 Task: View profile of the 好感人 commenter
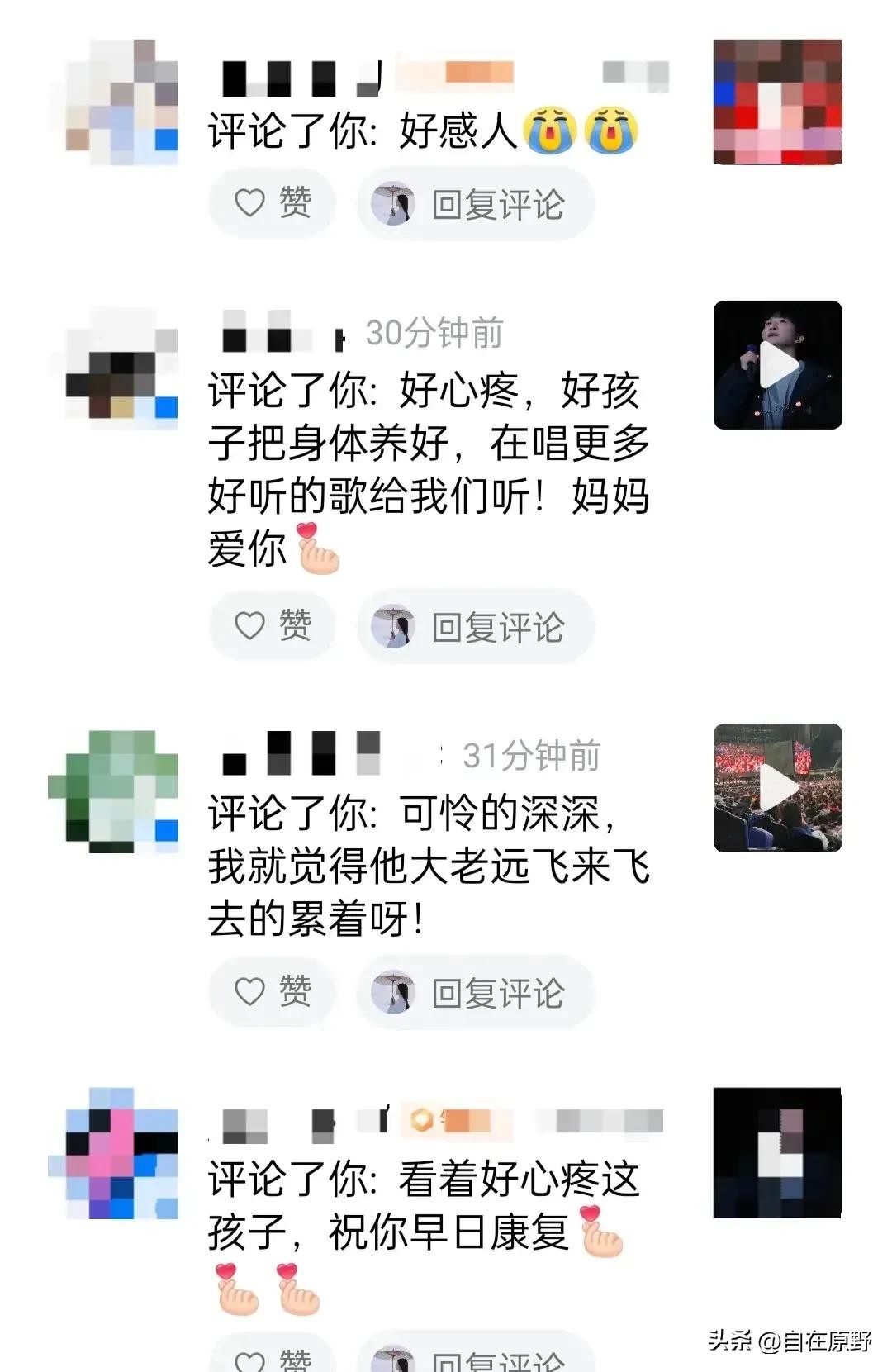(x=121, y=102)
